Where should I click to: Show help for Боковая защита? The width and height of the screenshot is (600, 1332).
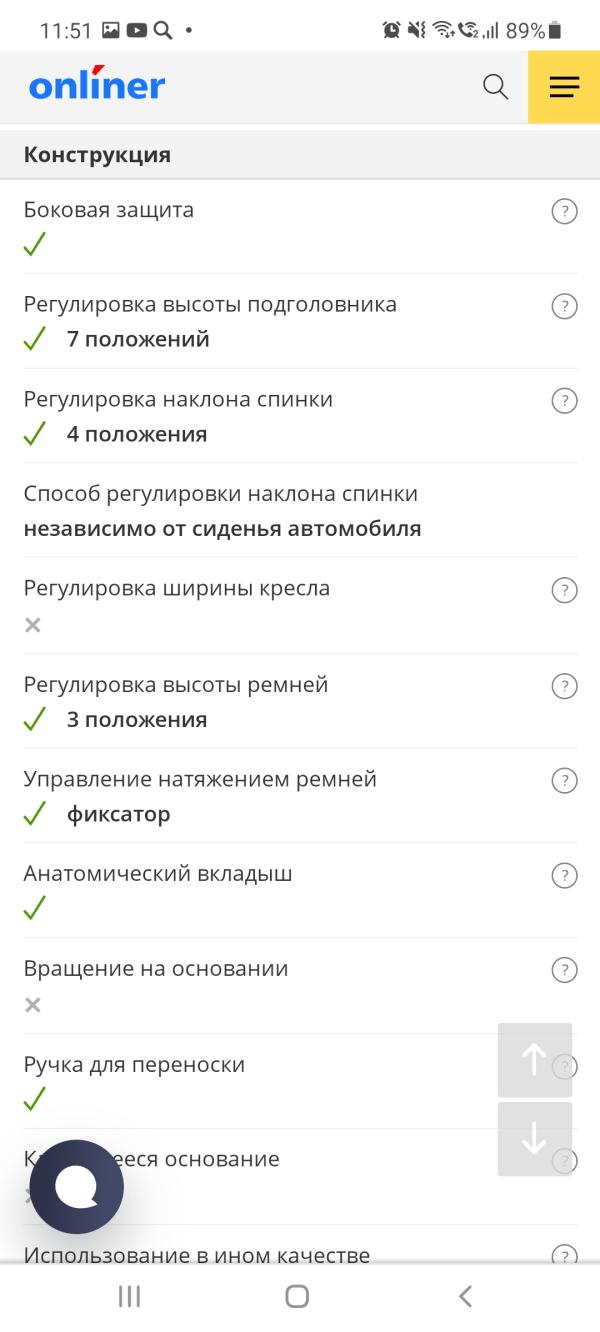pyautogui.click(x=565, y=211)
